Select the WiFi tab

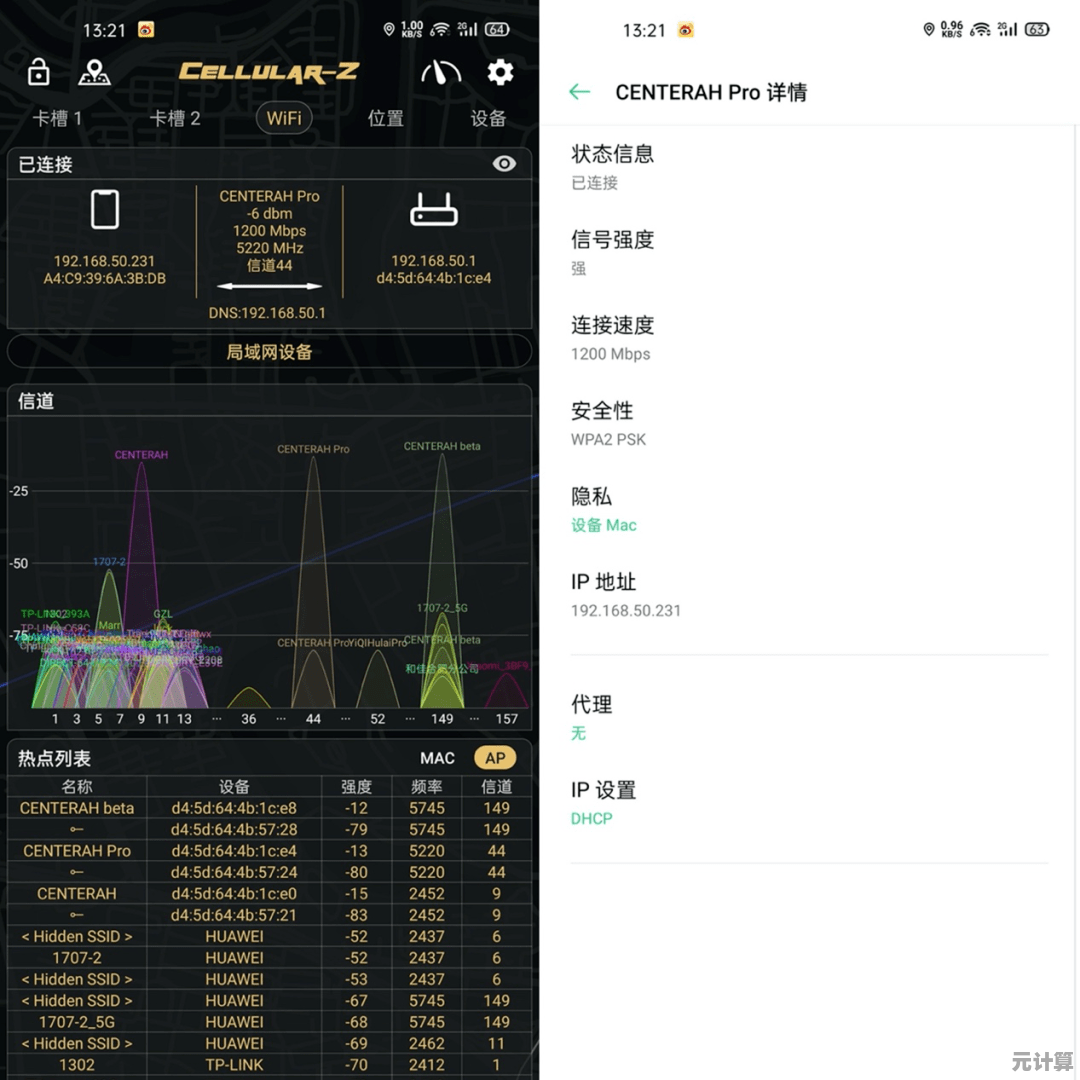(x=284, y=118)
